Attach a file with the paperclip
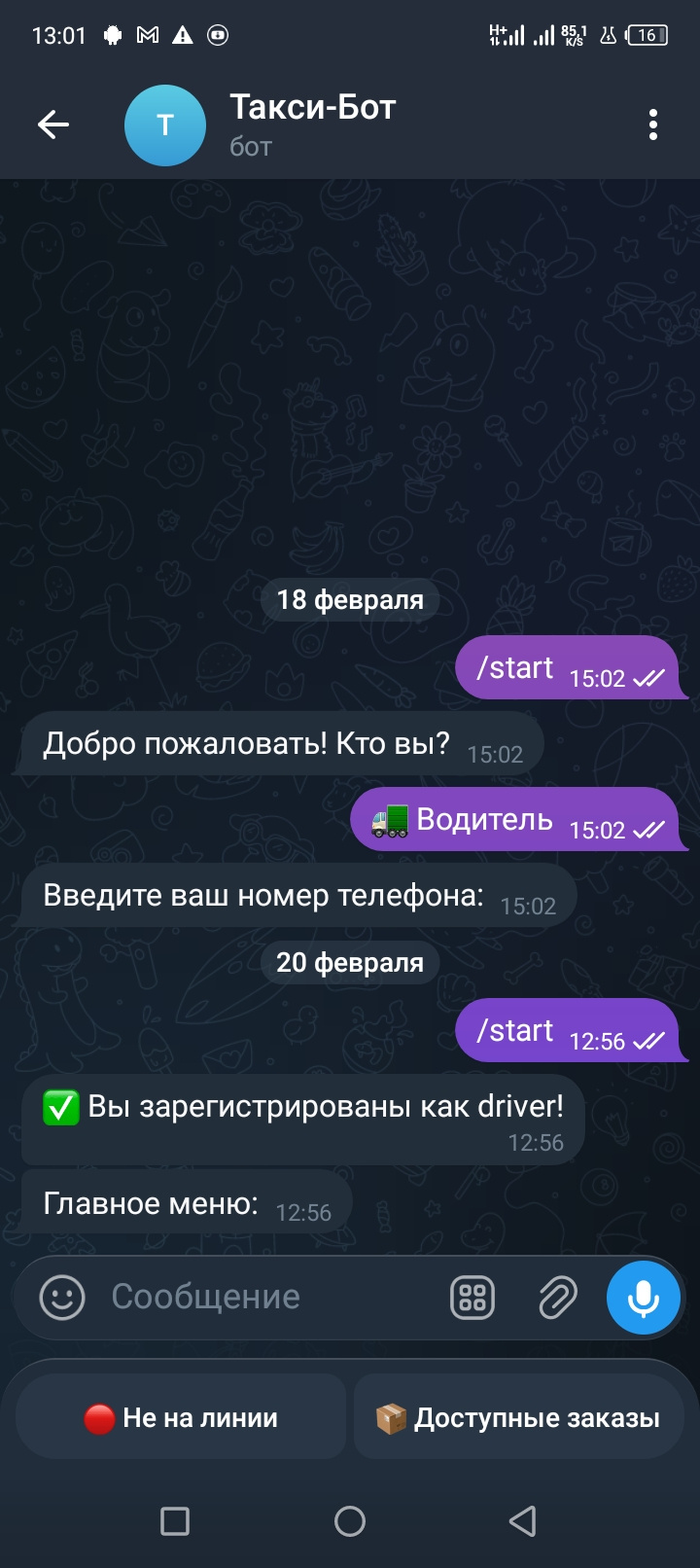The image size is (700, 1568). pos(558,1298)
